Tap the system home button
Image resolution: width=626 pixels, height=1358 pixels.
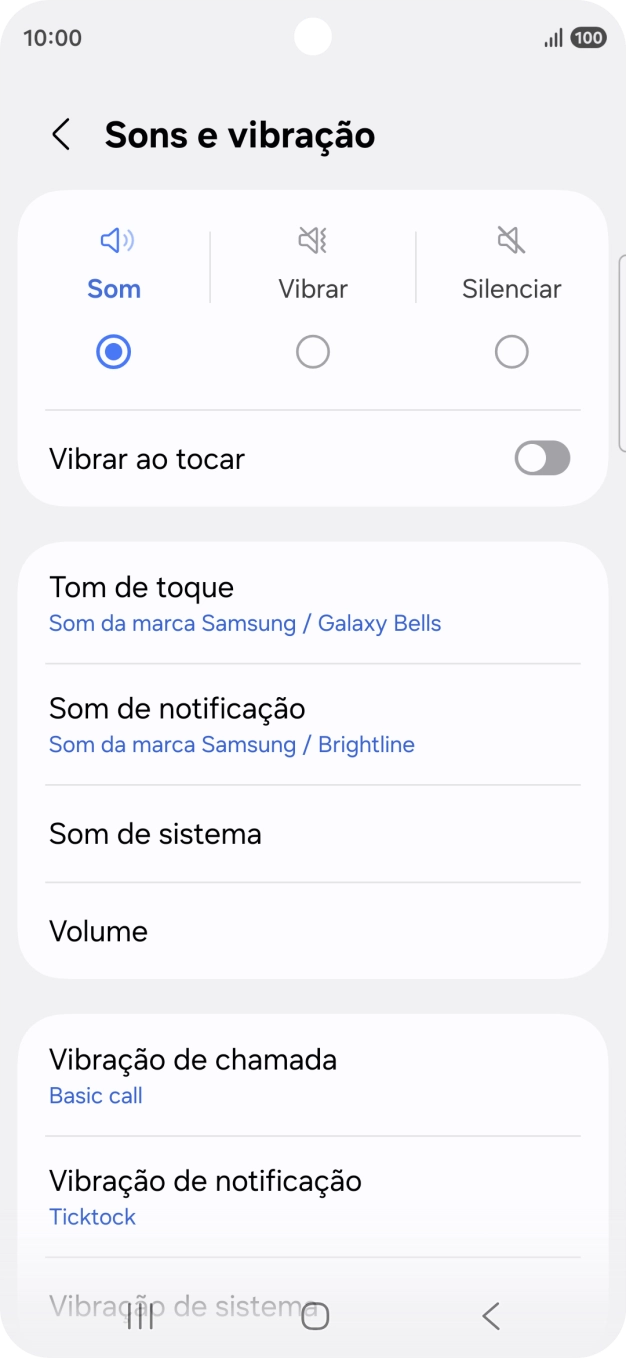click(x=315, y=1317)
